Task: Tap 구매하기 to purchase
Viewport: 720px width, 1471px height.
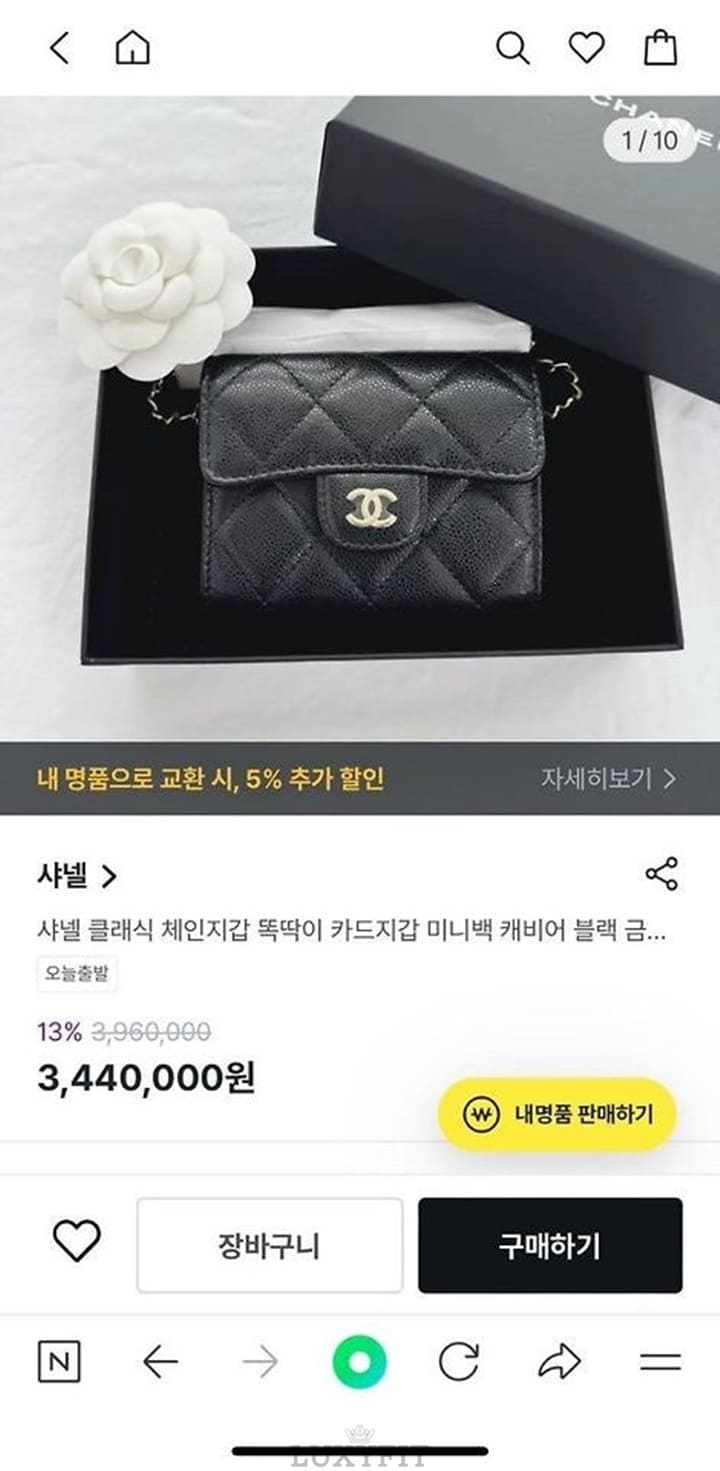Action: [550, 1246]
